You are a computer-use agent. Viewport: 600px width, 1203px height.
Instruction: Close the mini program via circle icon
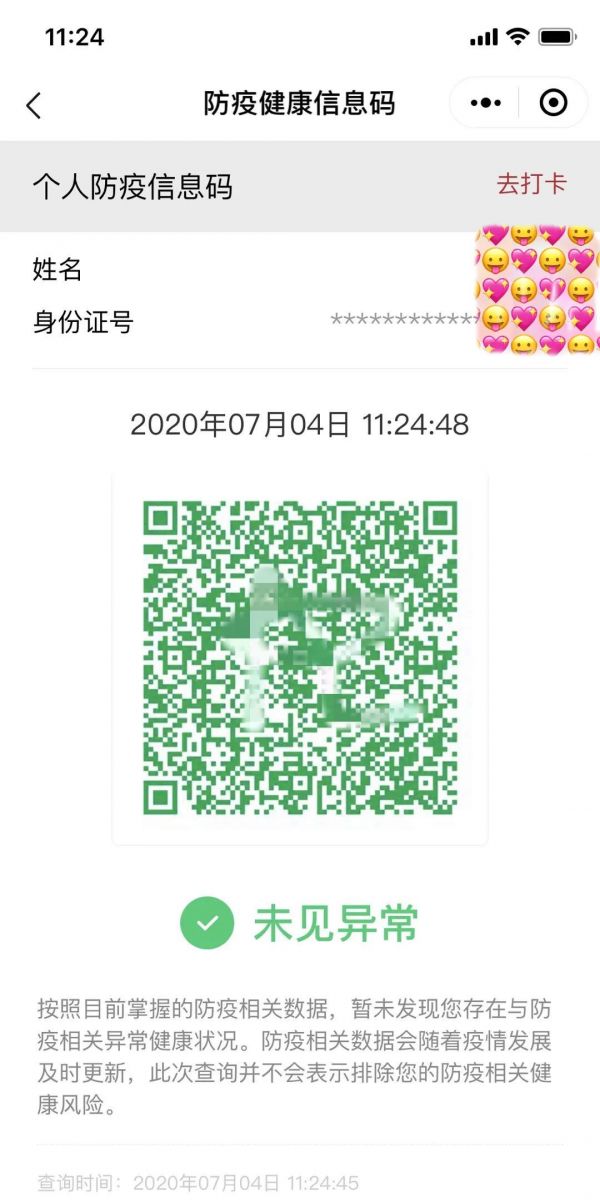pyautogui.click(x=553, y=103)
